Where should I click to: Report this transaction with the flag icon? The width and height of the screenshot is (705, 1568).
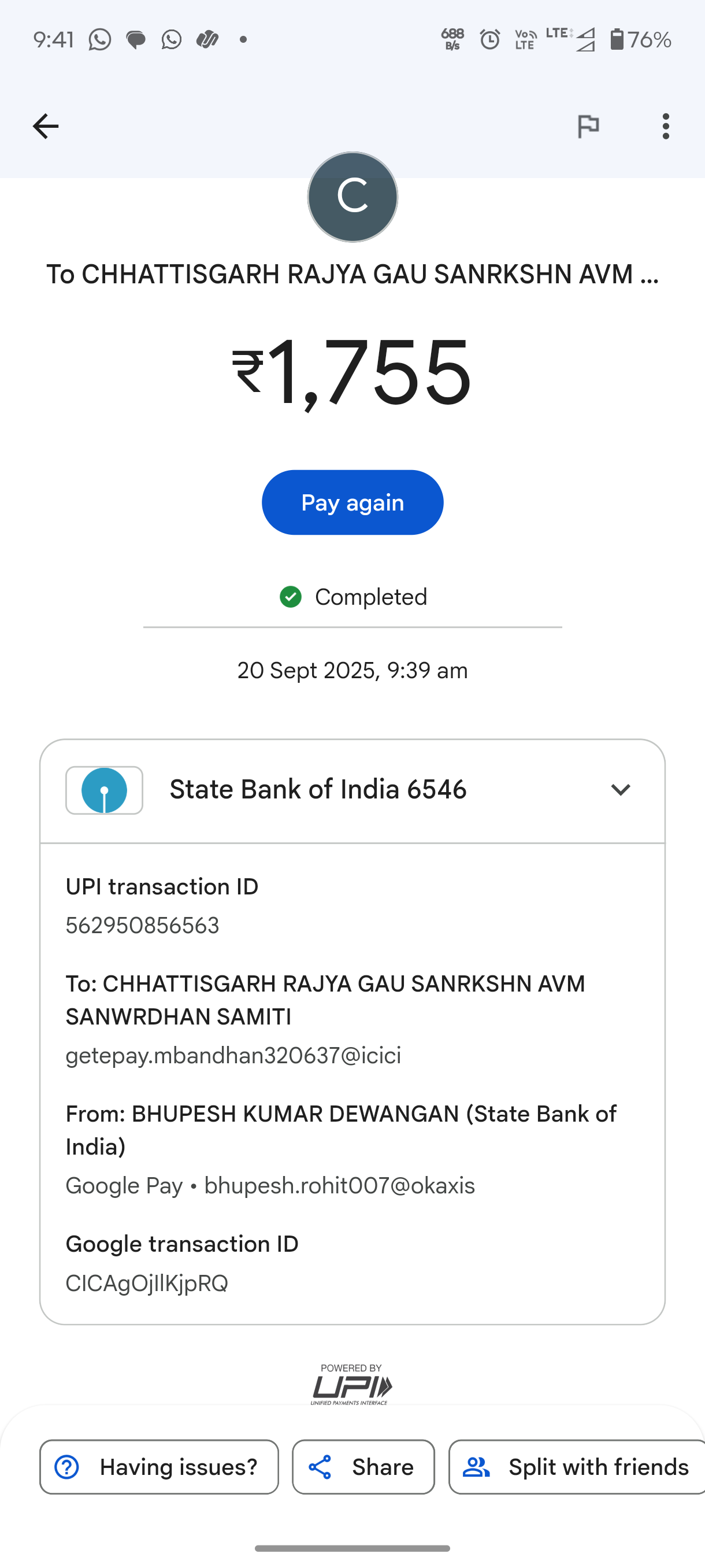point(588,127)
